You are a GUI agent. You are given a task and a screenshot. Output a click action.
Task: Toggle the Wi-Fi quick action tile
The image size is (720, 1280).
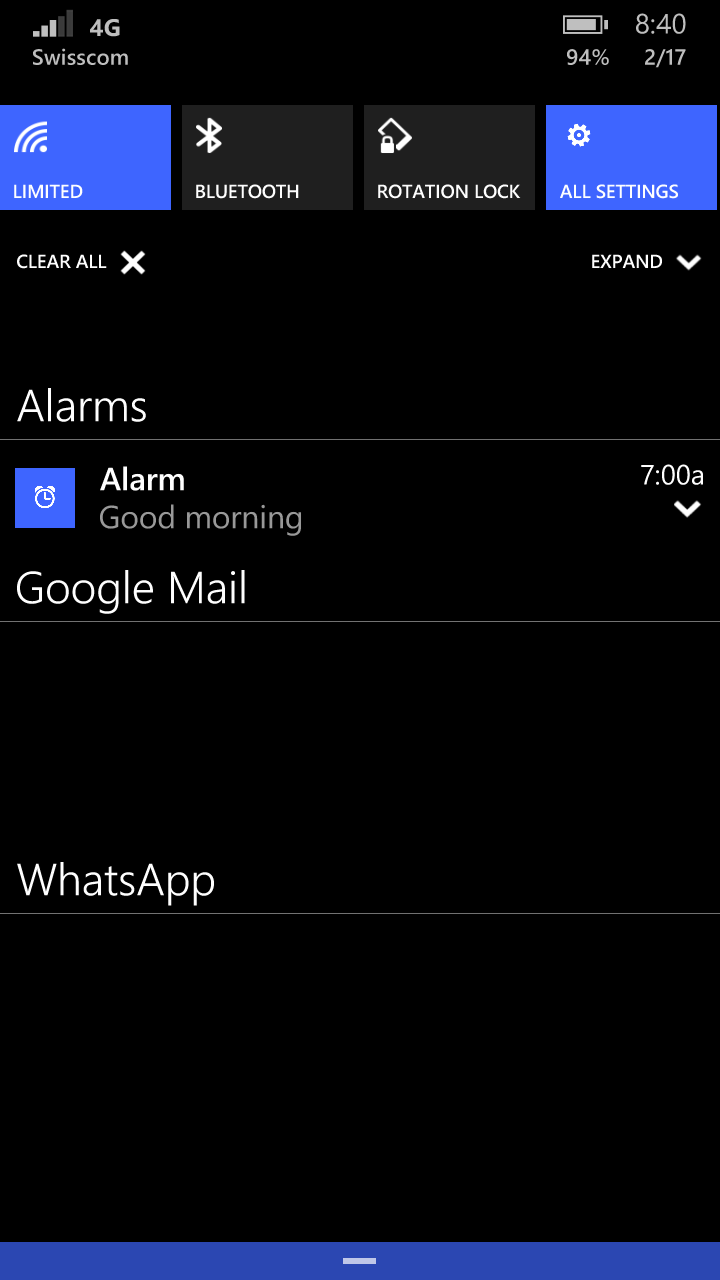tap(85, 157)
